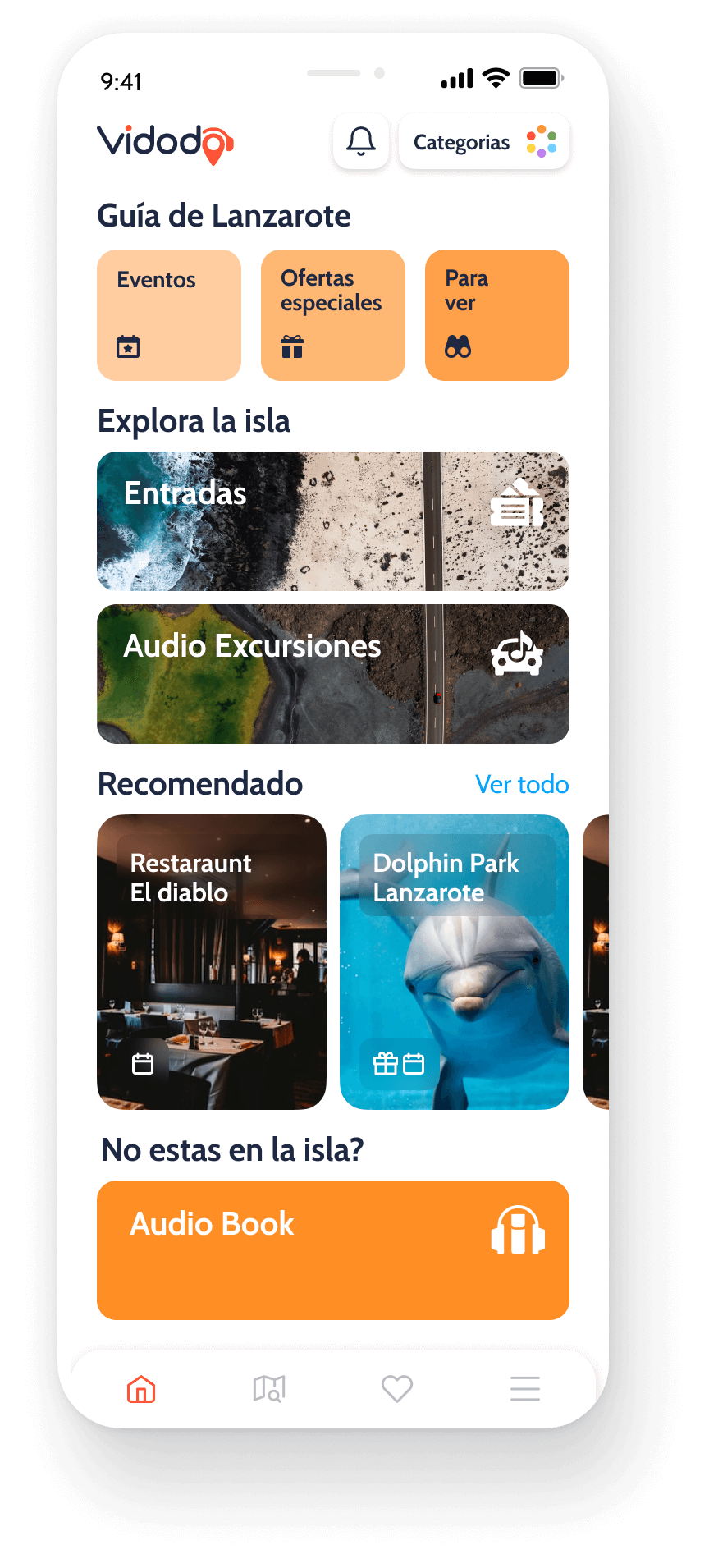Open the Para ver card

click(x=497, y=315)
